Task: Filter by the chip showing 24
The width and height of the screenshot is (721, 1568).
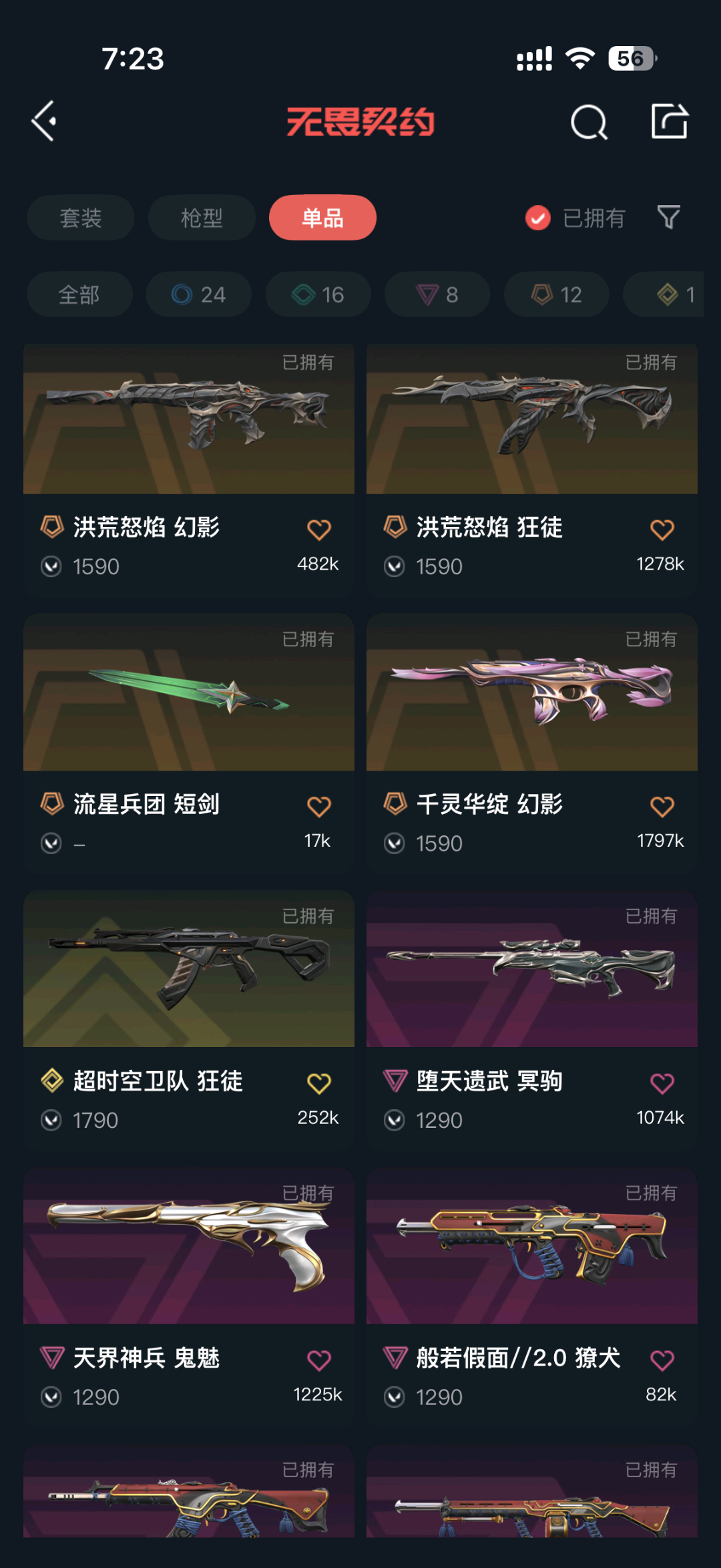Action: pyautogui.click(x=199, y=295)
